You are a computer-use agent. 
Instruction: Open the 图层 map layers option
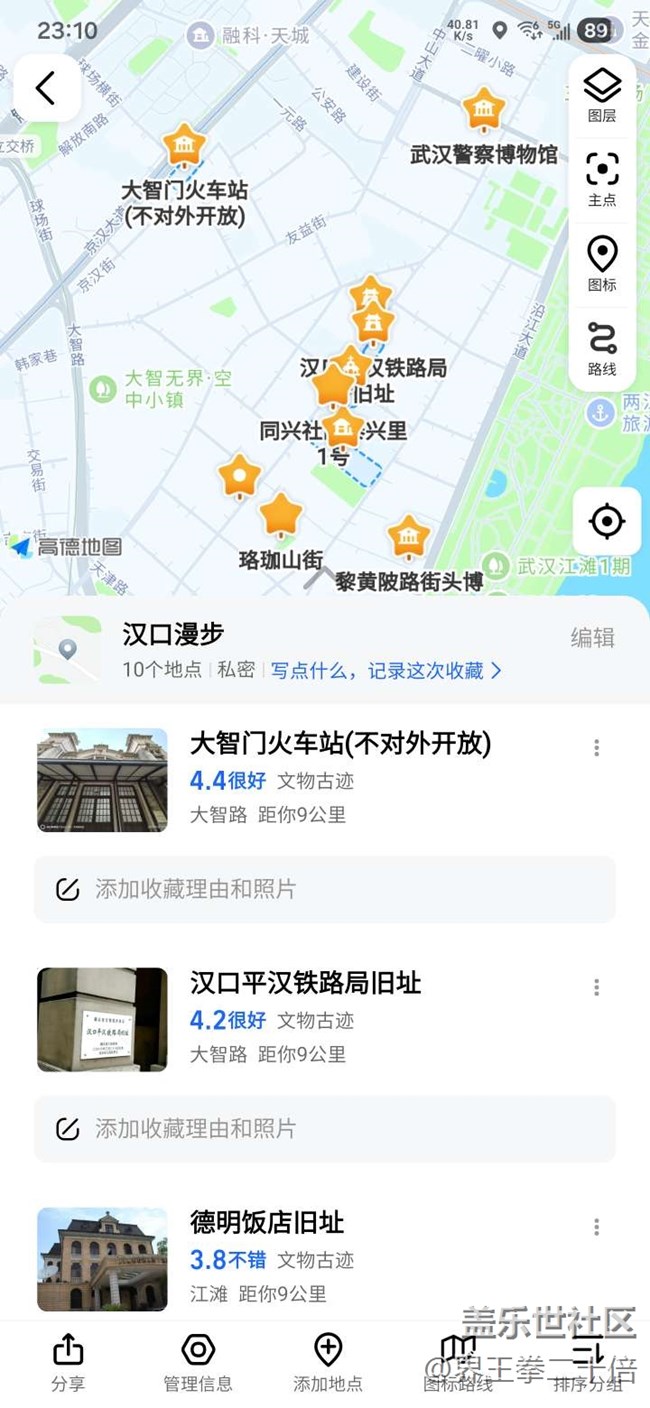pos(602,94)
